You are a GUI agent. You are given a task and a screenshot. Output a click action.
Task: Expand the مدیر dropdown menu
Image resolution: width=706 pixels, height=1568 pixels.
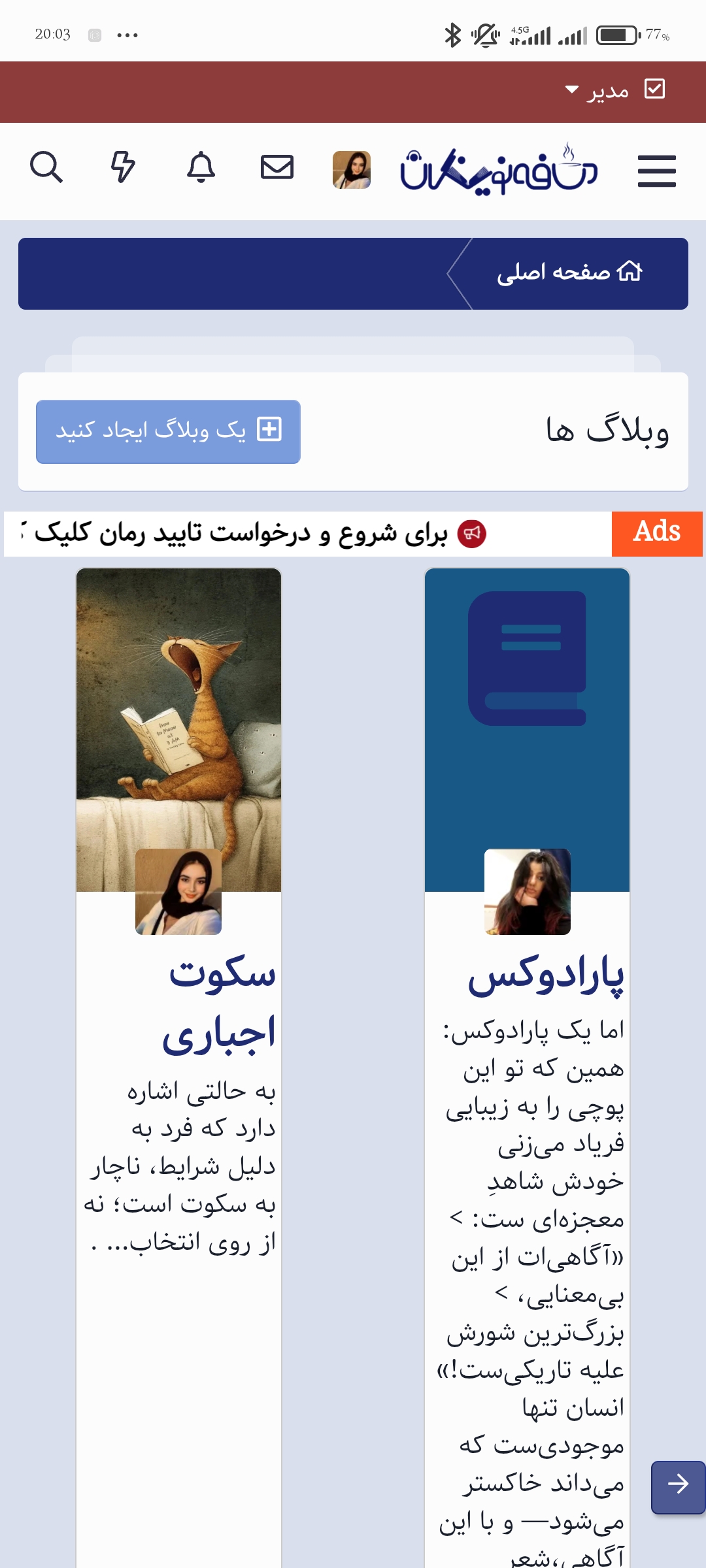coord(597,90)
